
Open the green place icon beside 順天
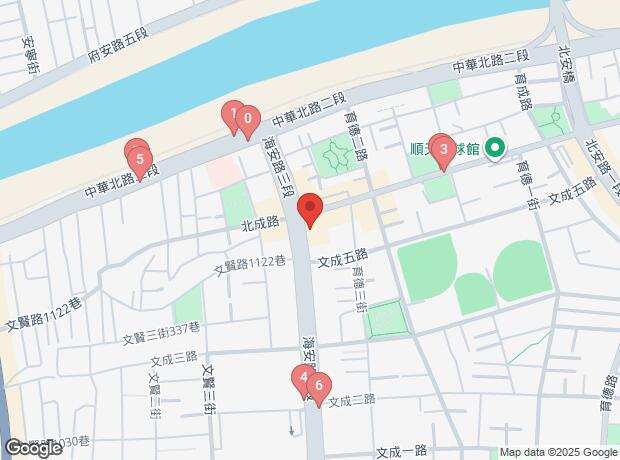point(496,149)
